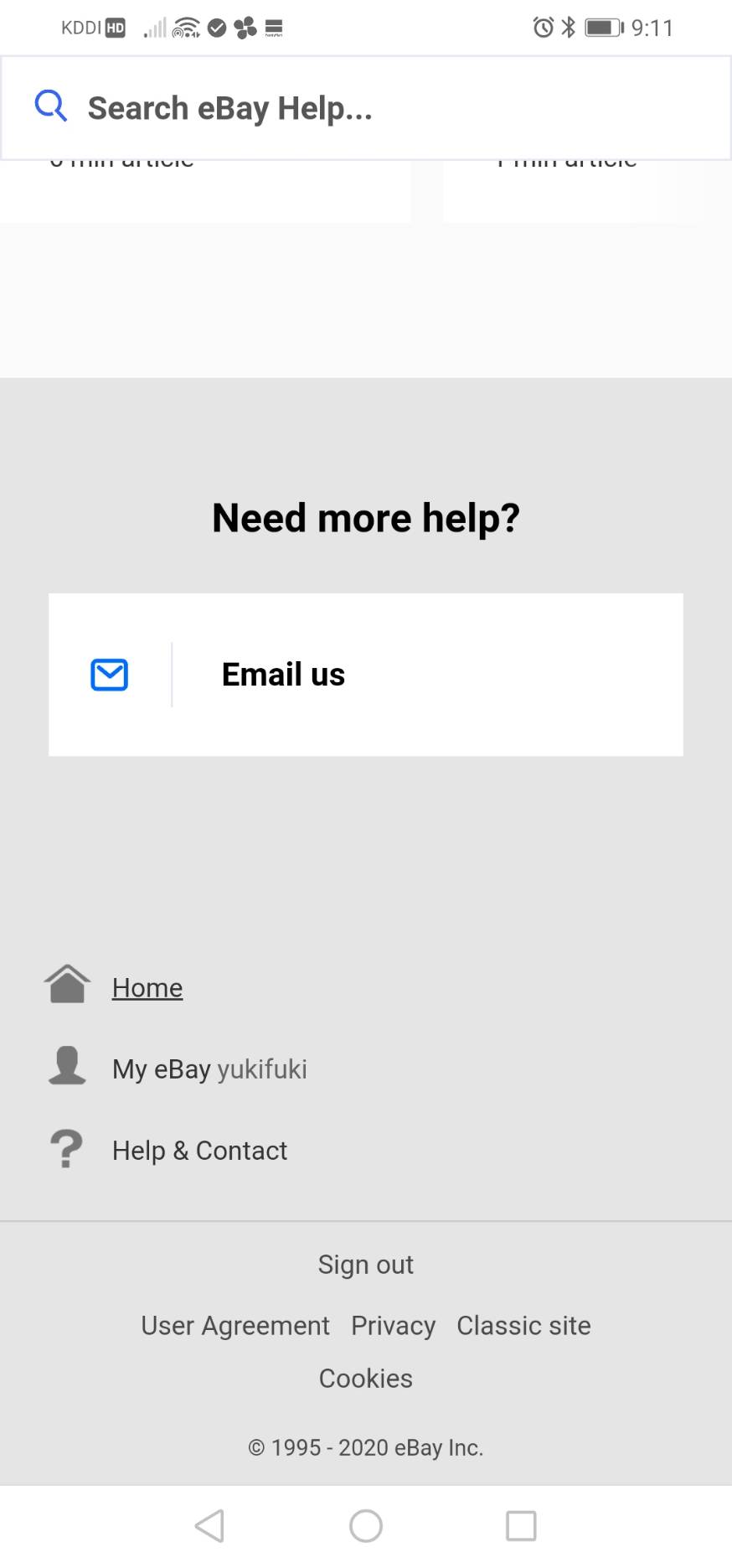
Task: Switch to Classic site
Action: (523, 1325)
